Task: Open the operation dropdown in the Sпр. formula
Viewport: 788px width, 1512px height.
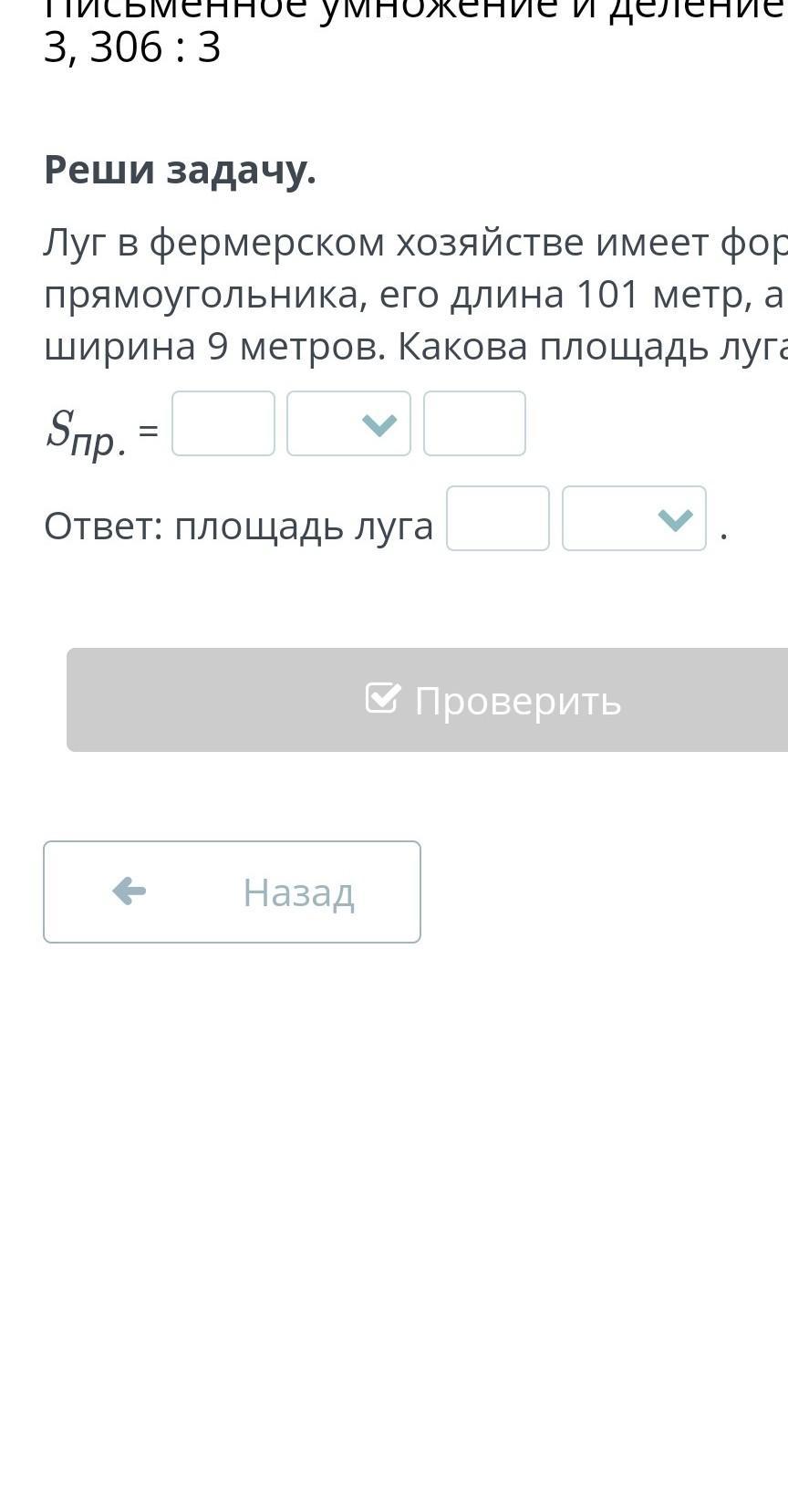Action: (x=348, y=423)
